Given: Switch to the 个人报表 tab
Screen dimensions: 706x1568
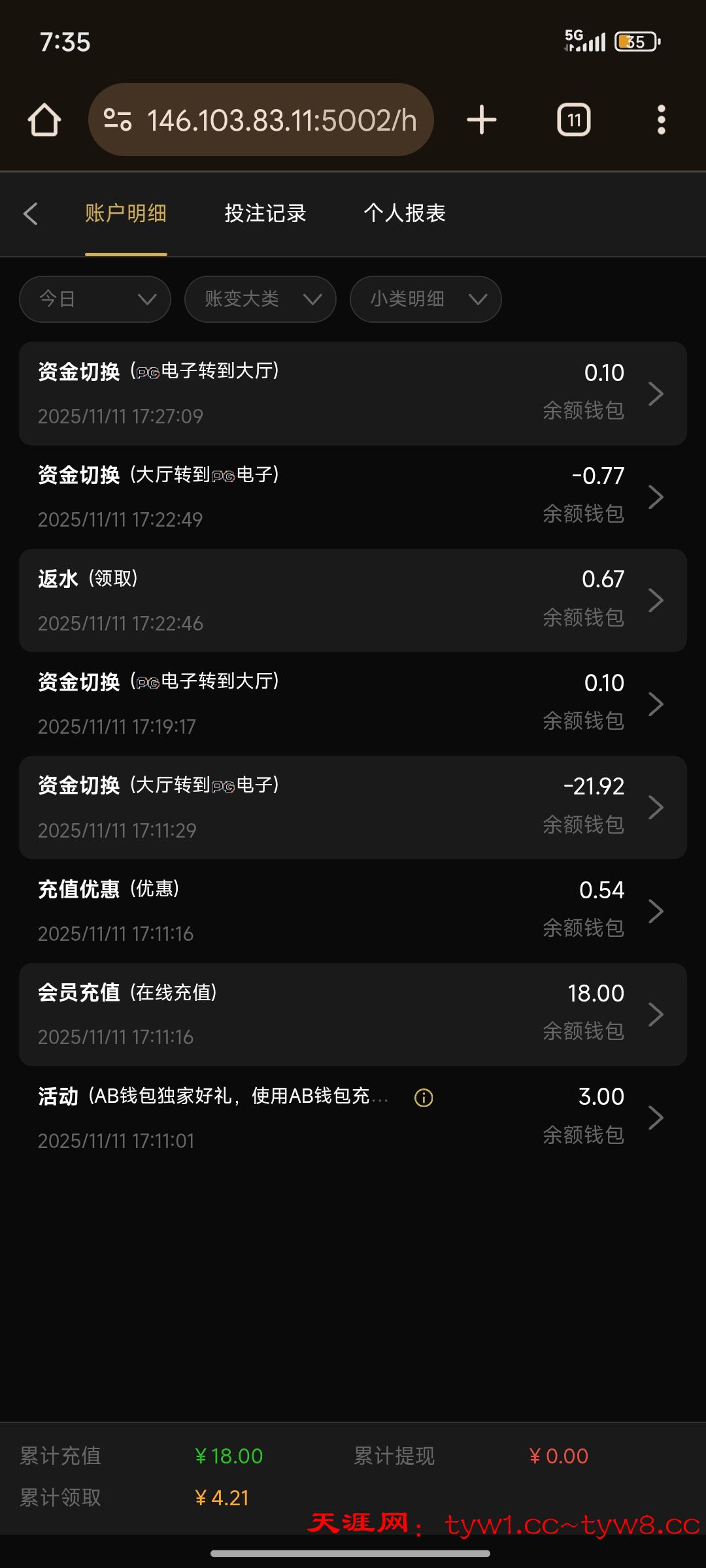Looking at the screenshot, I should click(x=405, y=214).
